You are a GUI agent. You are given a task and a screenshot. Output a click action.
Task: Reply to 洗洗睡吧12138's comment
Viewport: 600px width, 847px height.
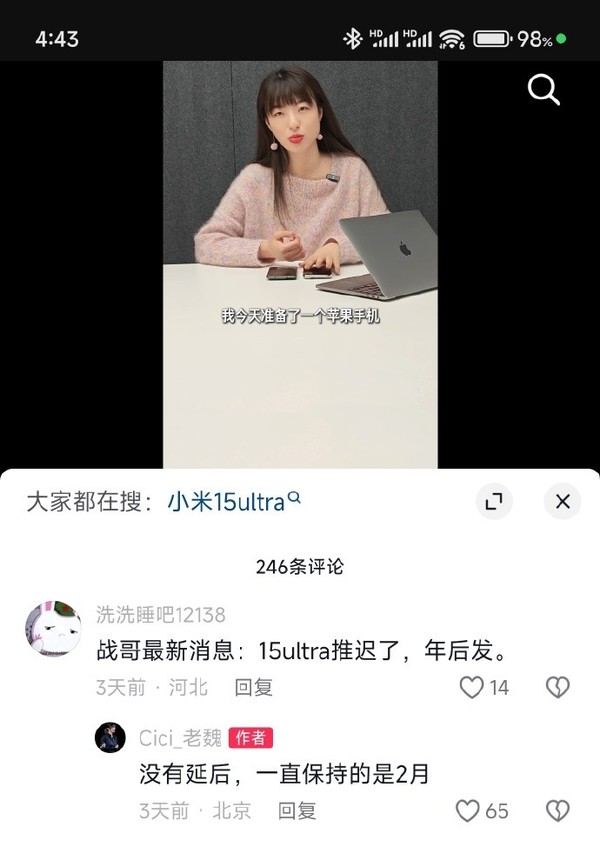point(253,688)
